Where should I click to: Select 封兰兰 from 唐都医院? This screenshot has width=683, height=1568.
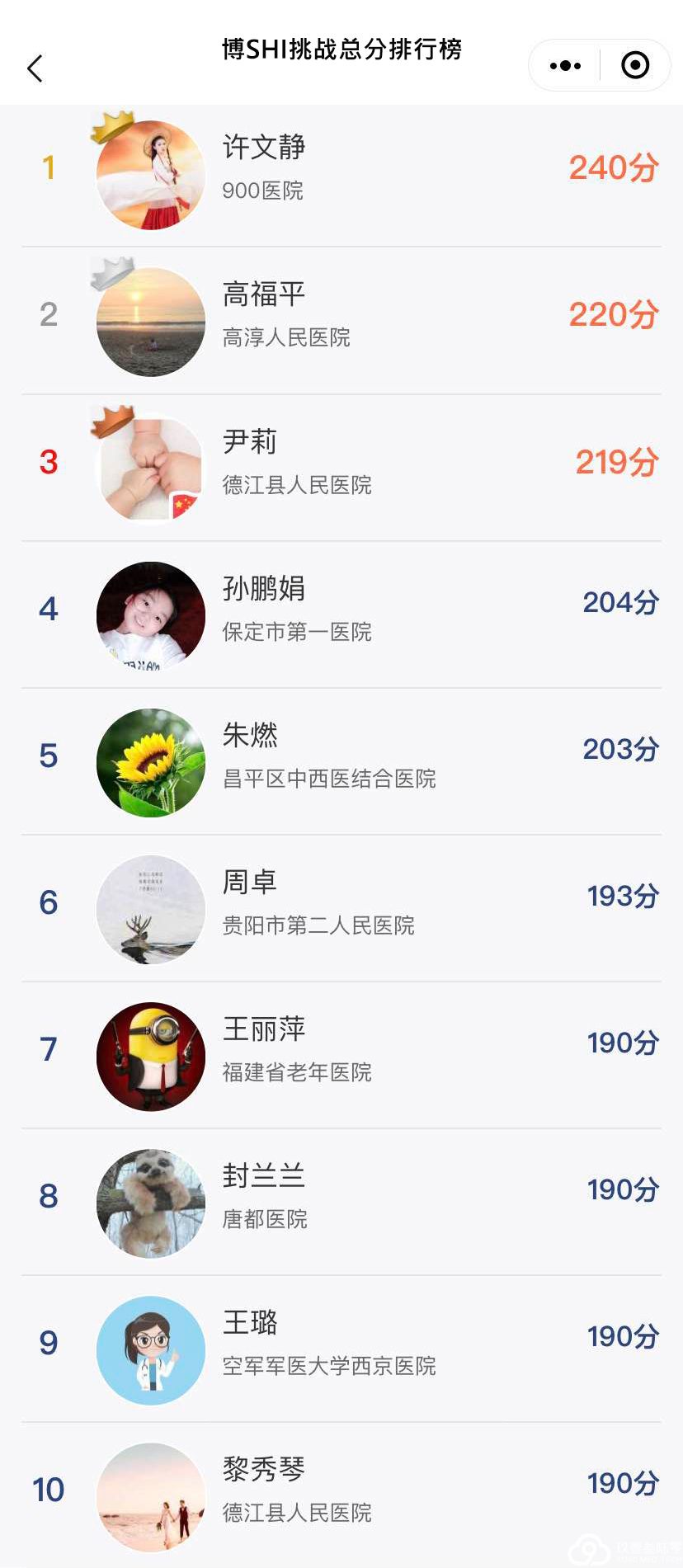click(341, 1196)
